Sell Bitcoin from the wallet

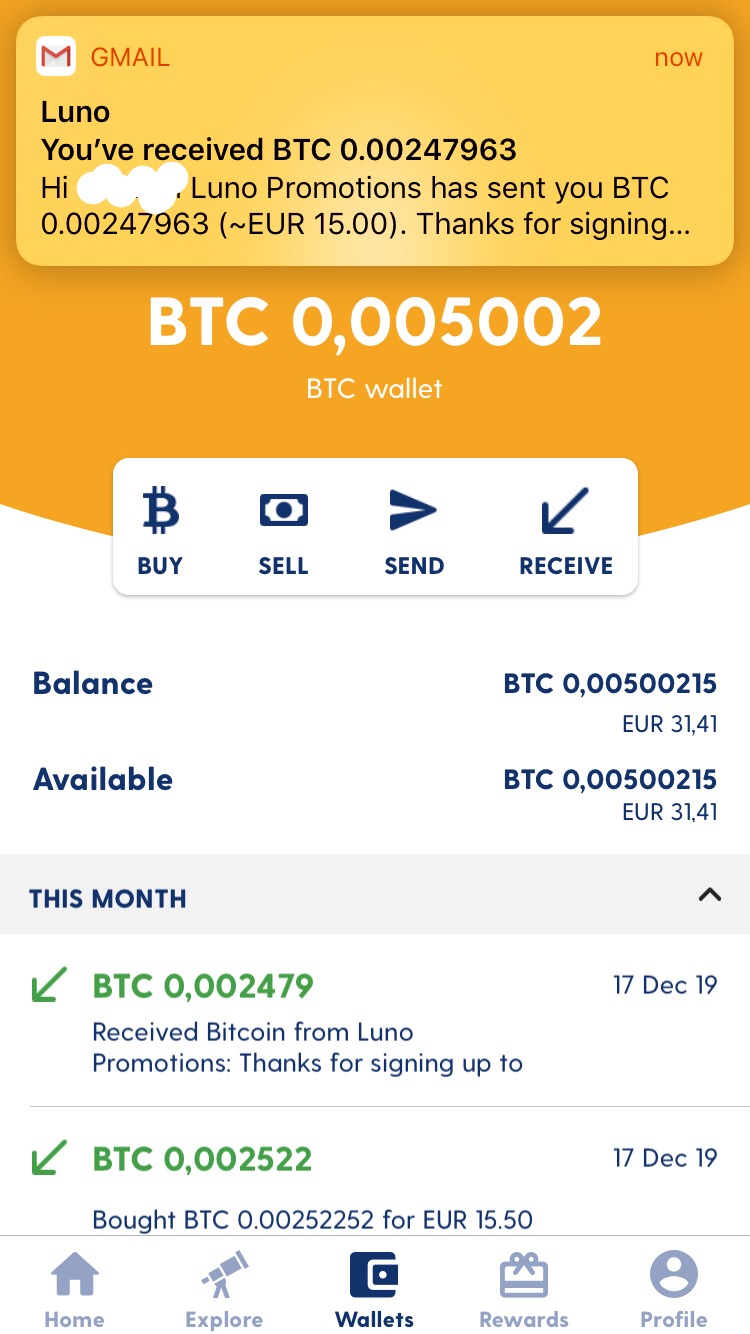click(x=283, y=530)
